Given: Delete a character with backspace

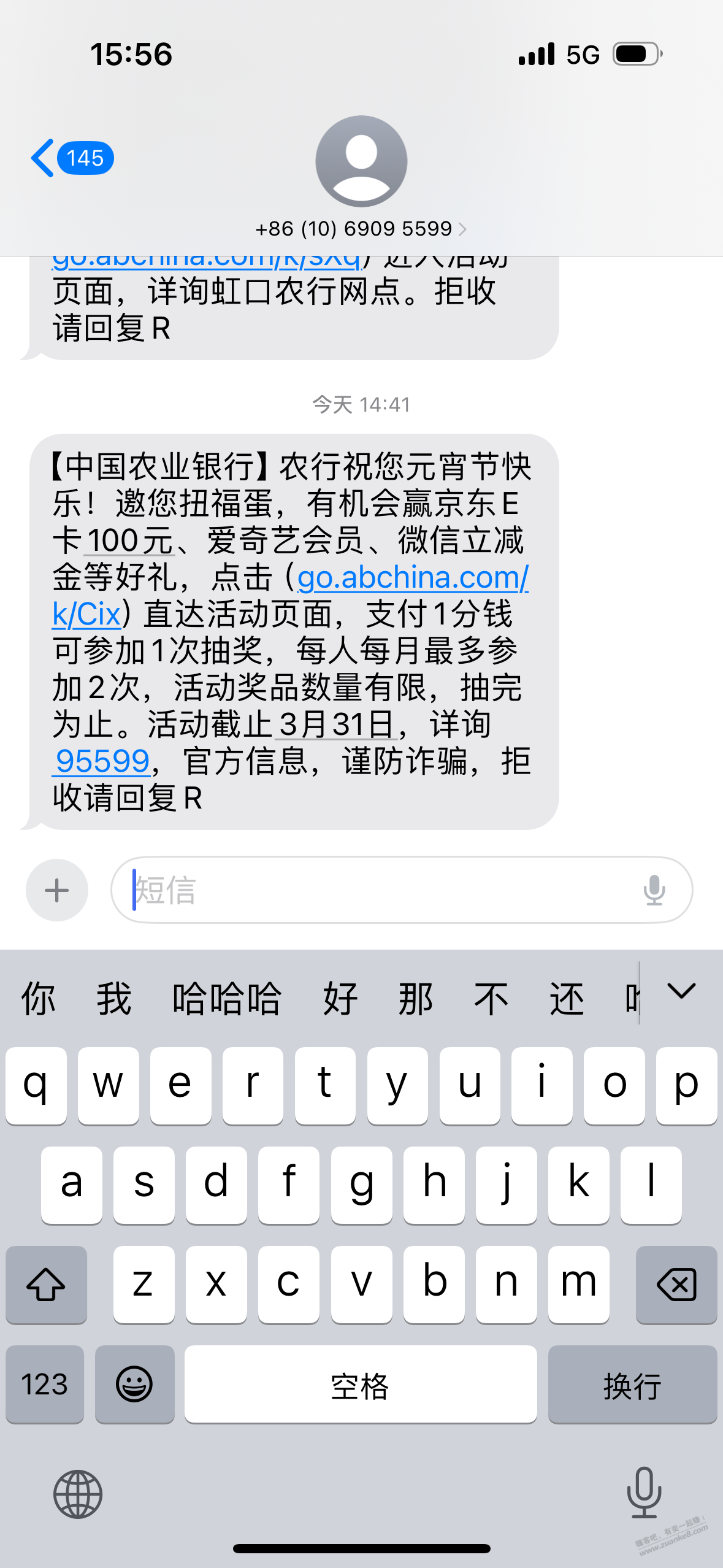Looking at the screenshot, I should (x=676, y=1285).
